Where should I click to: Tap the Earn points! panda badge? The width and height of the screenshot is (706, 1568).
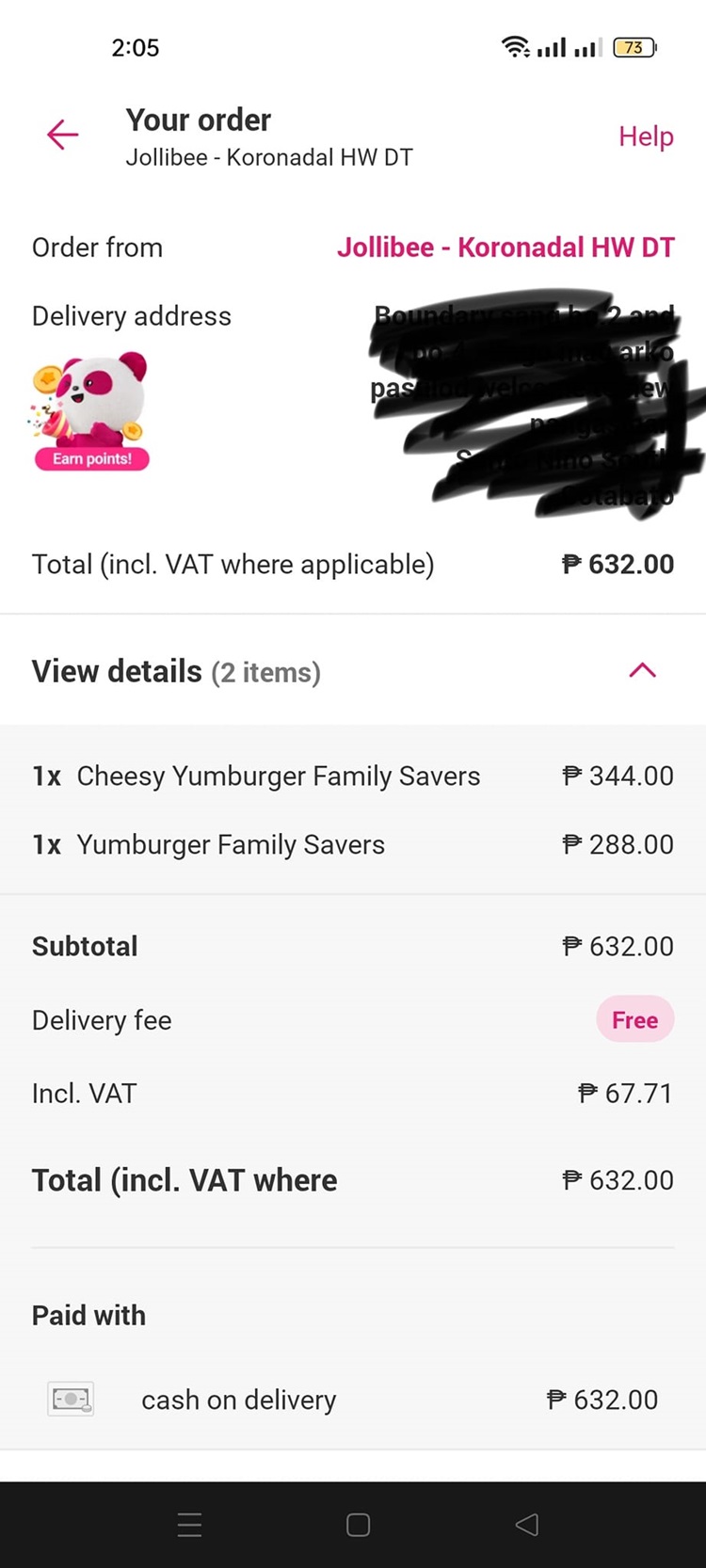click(91, 412)
